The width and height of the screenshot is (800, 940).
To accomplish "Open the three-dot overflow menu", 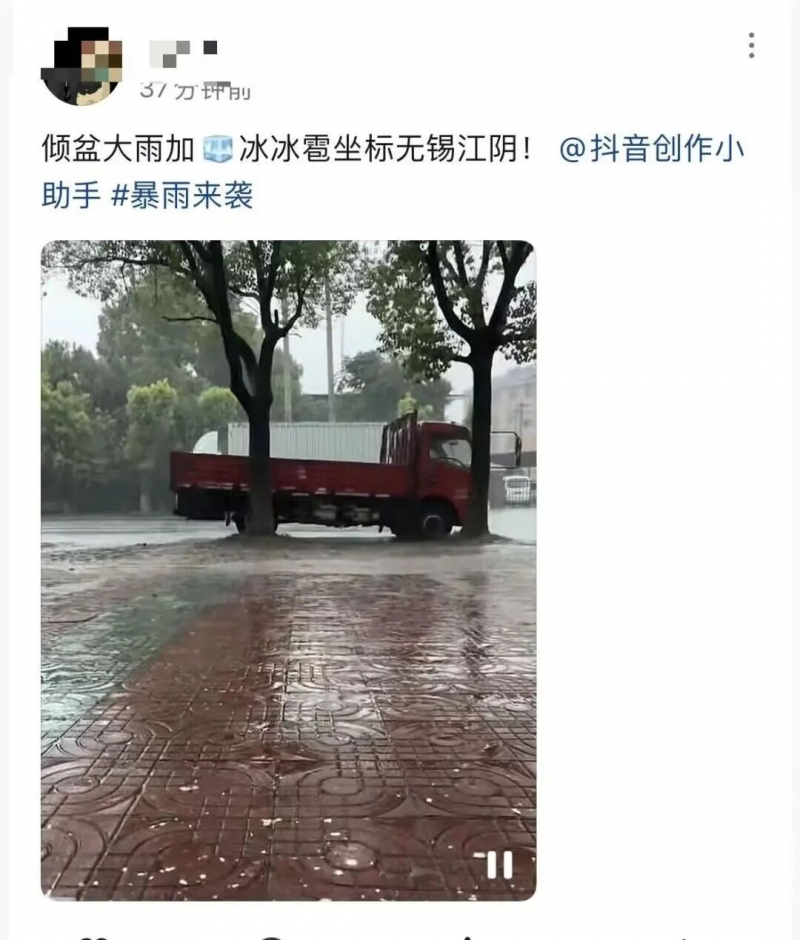I will coord(751,45).
